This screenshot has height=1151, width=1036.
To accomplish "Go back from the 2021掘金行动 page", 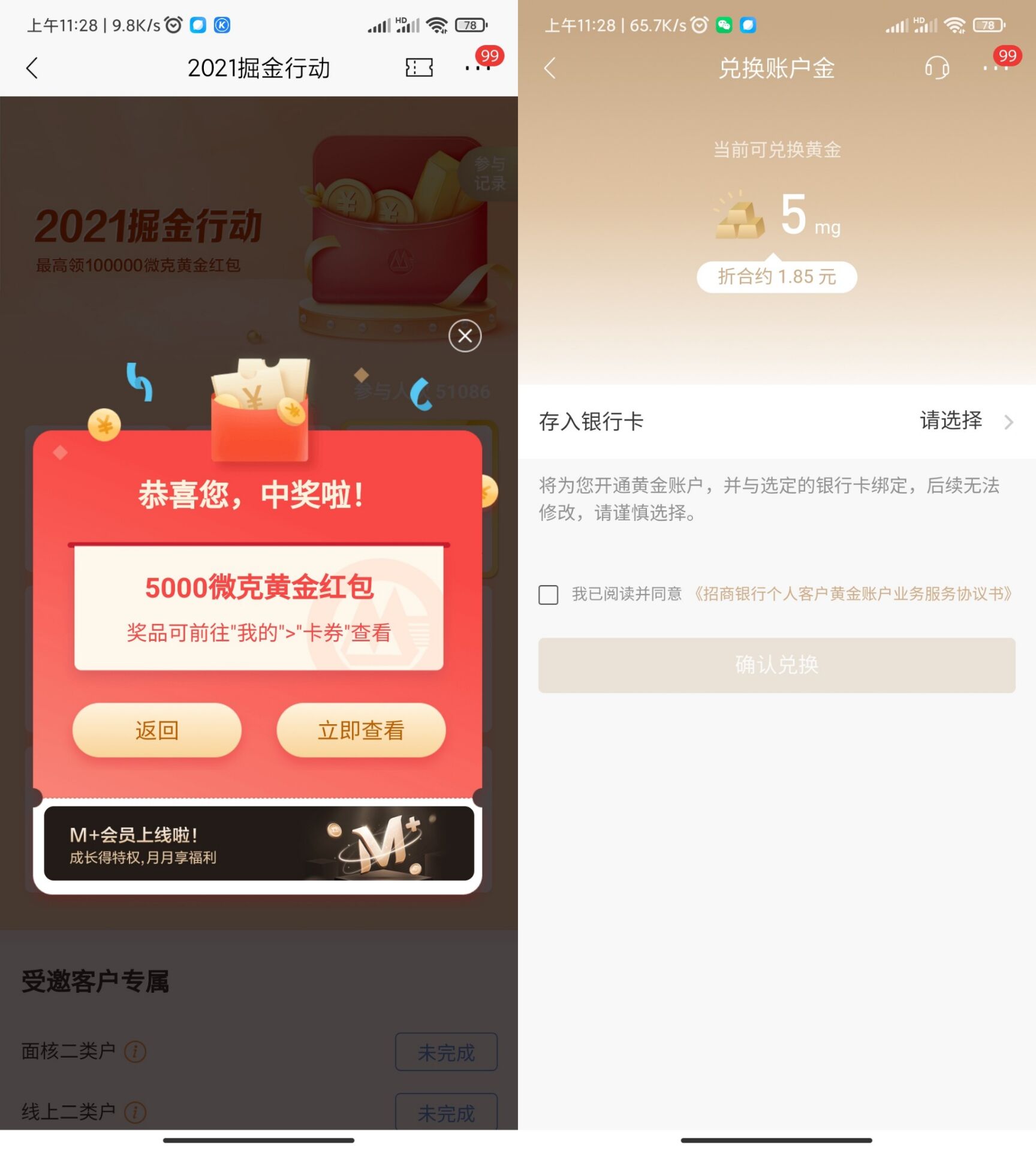I will click(x=32, y=68).
